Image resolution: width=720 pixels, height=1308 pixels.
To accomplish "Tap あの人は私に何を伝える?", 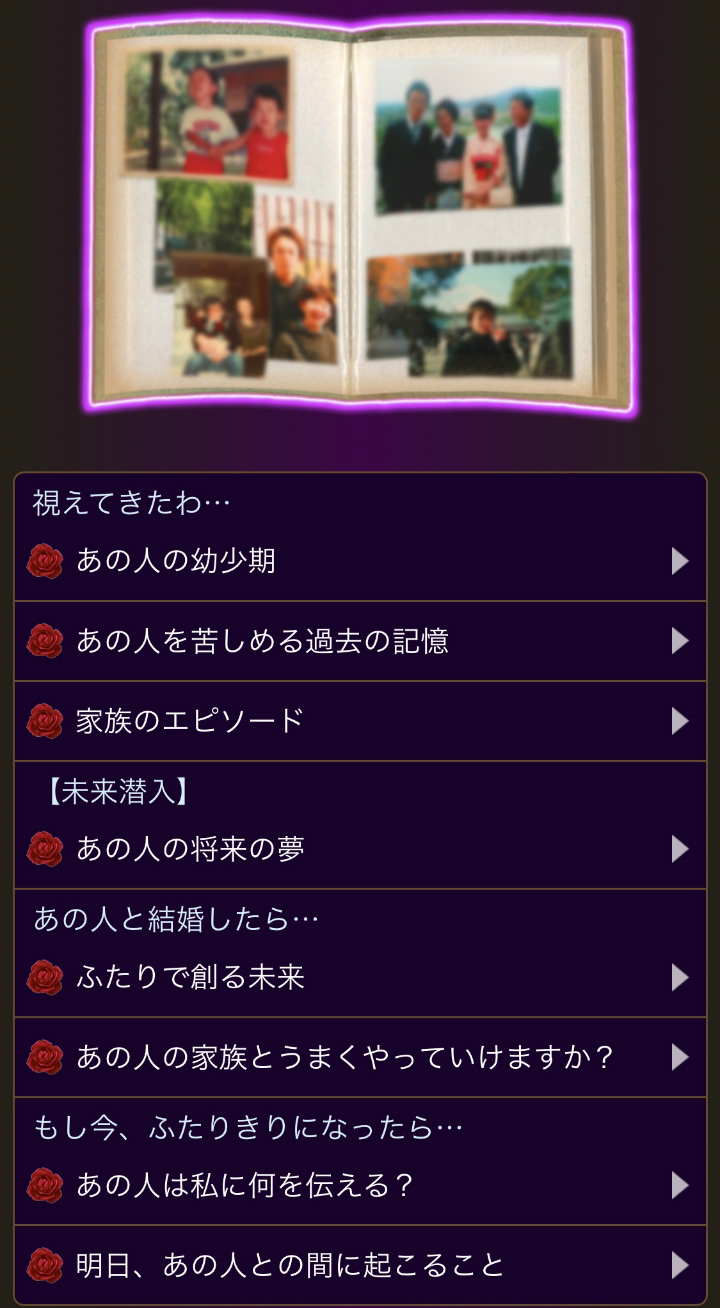I will click(360, 1185).
